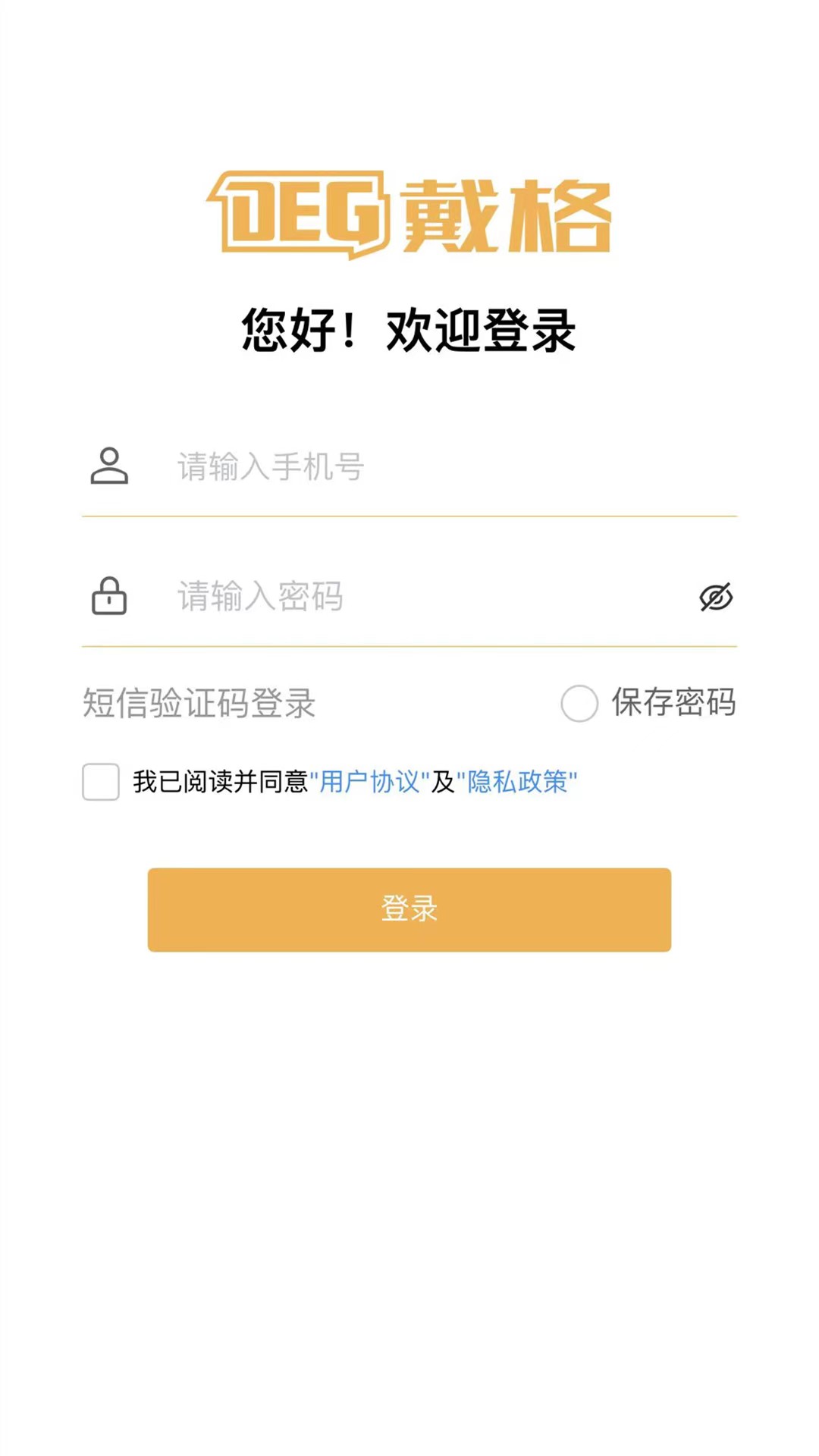Switch to 短信验证码登录 mode

click(x=199, y=704)
